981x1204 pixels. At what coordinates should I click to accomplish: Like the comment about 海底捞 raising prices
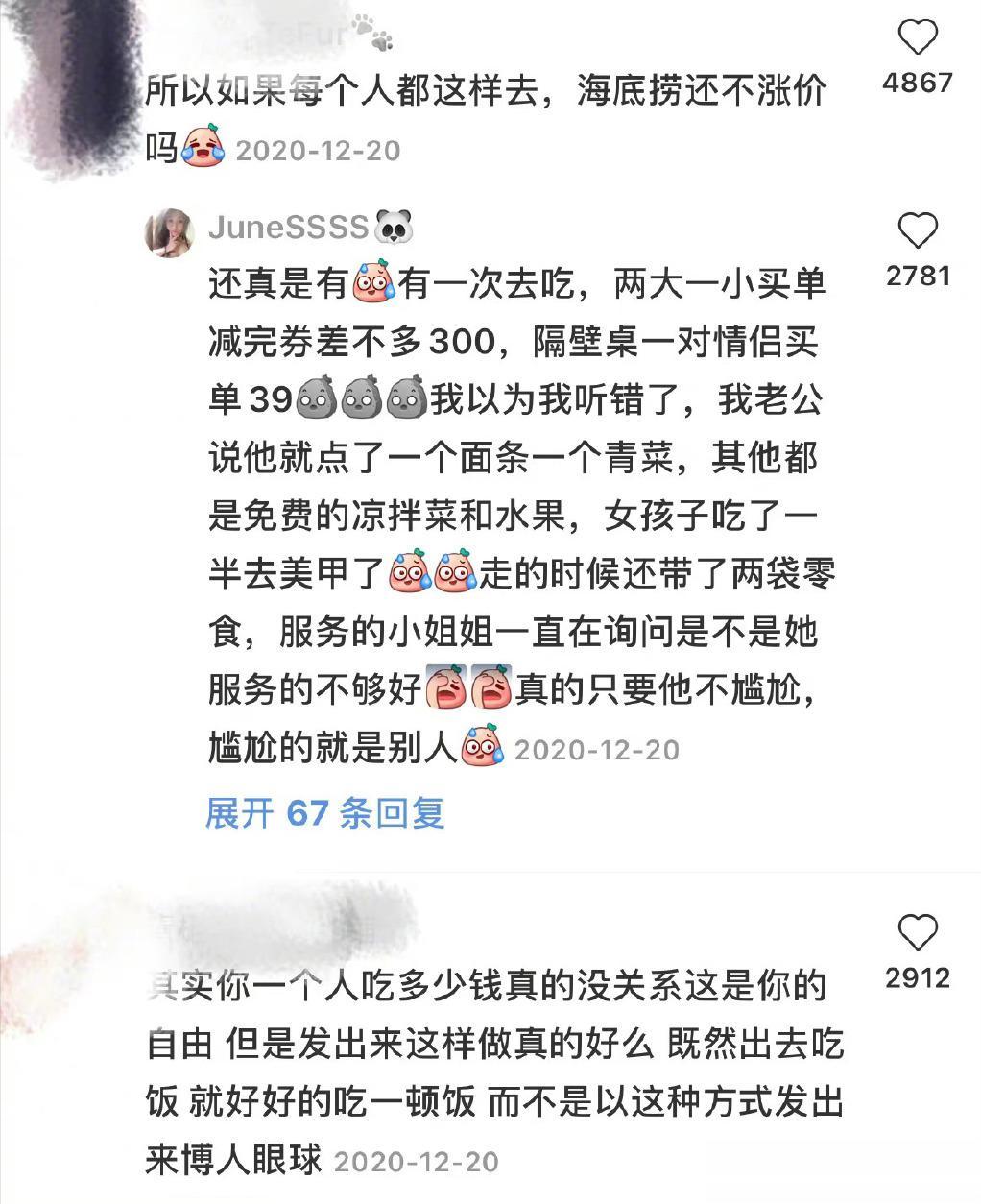(917, 38)
